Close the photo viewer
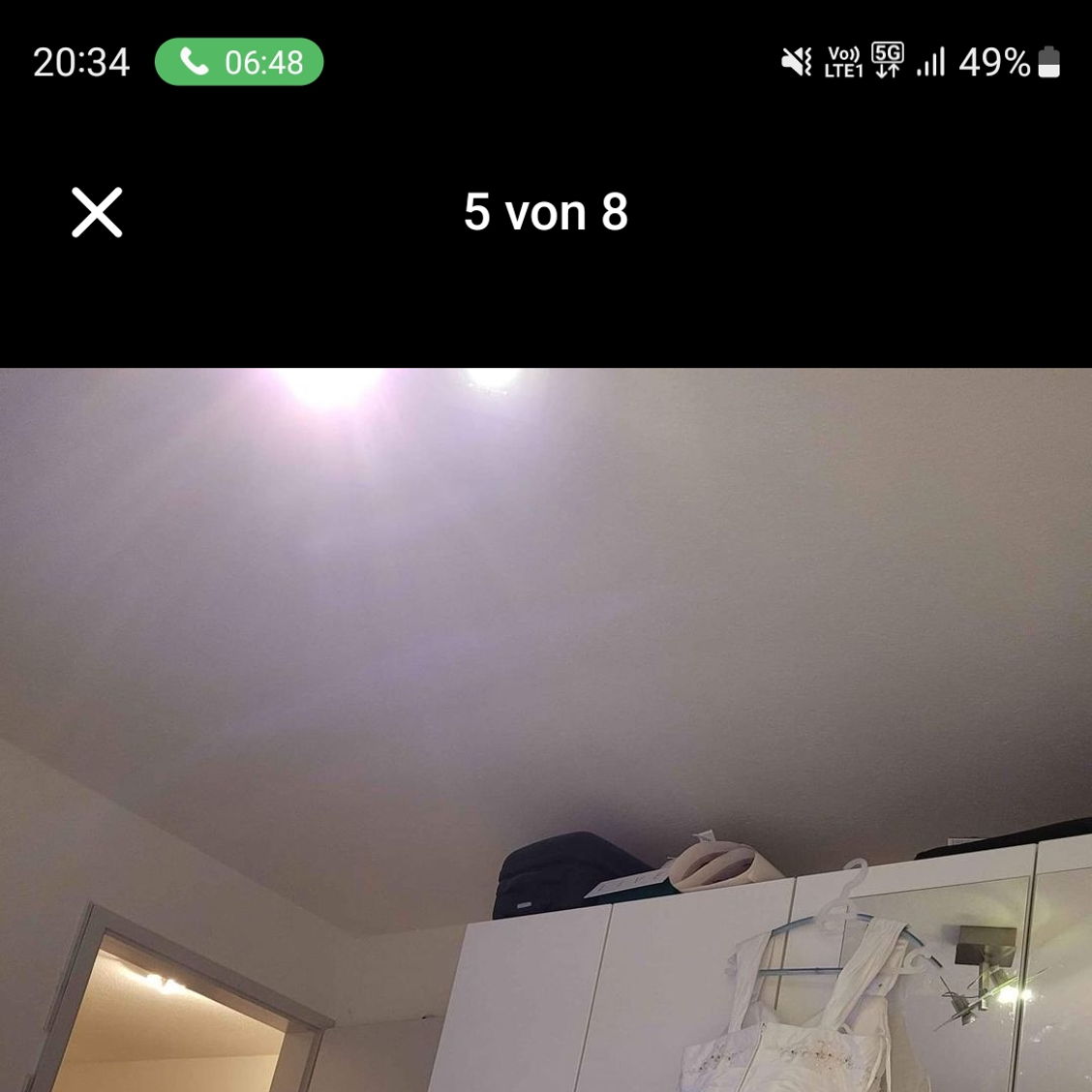 click(x=97, y=212)
